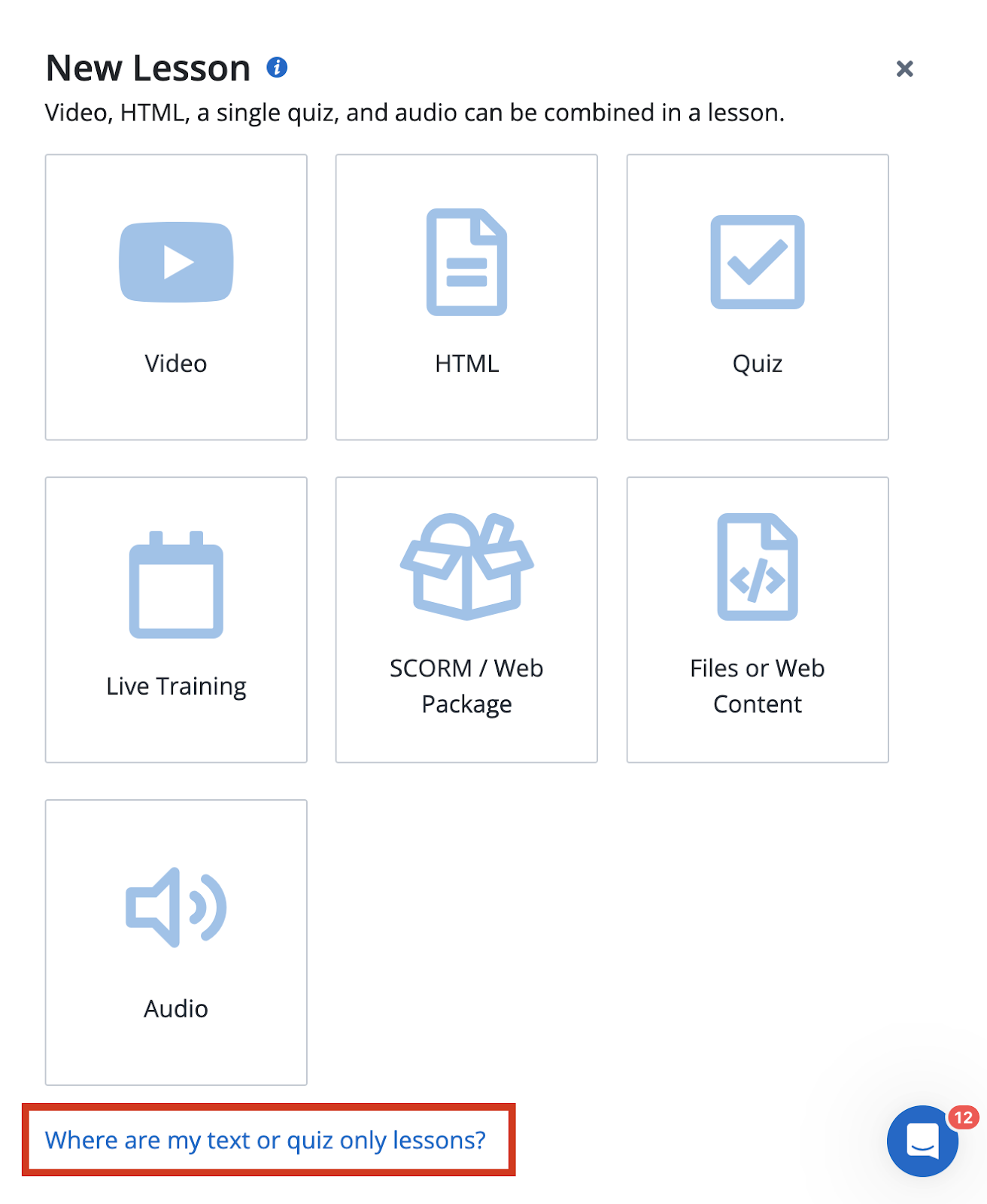Pick the Audio lesson option
The image size is (987, 1204).
tap(176, 942)
